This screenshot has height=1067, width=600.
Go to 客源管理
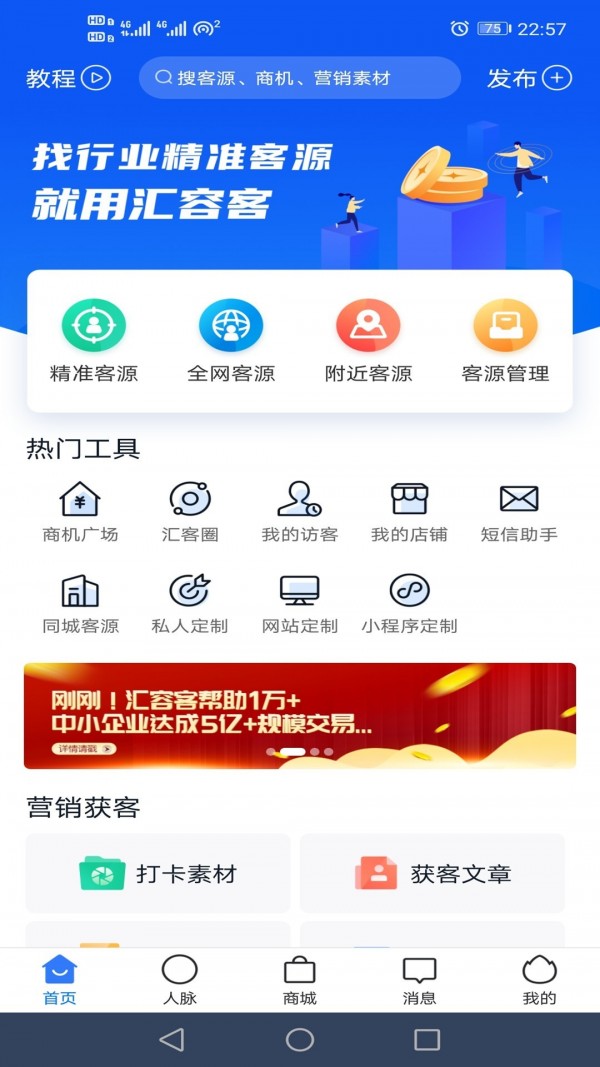(505, 342)
